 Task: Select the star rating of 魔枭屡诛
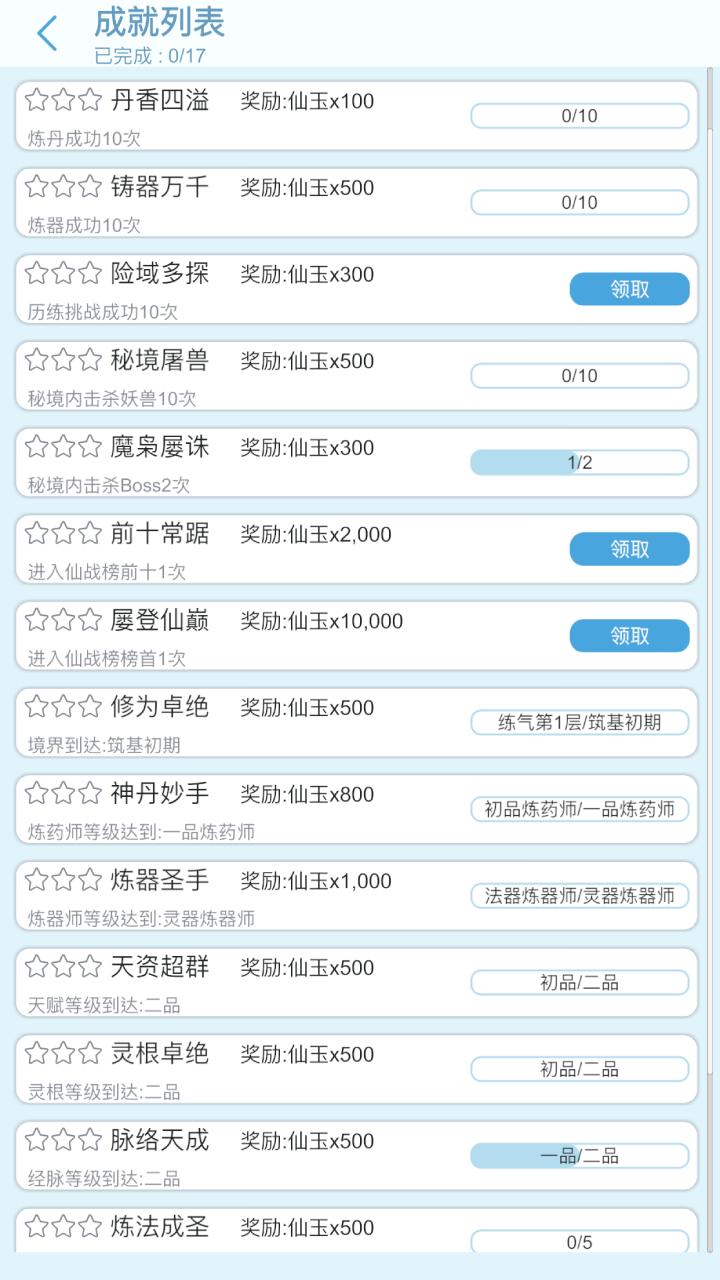pos(63,448)
